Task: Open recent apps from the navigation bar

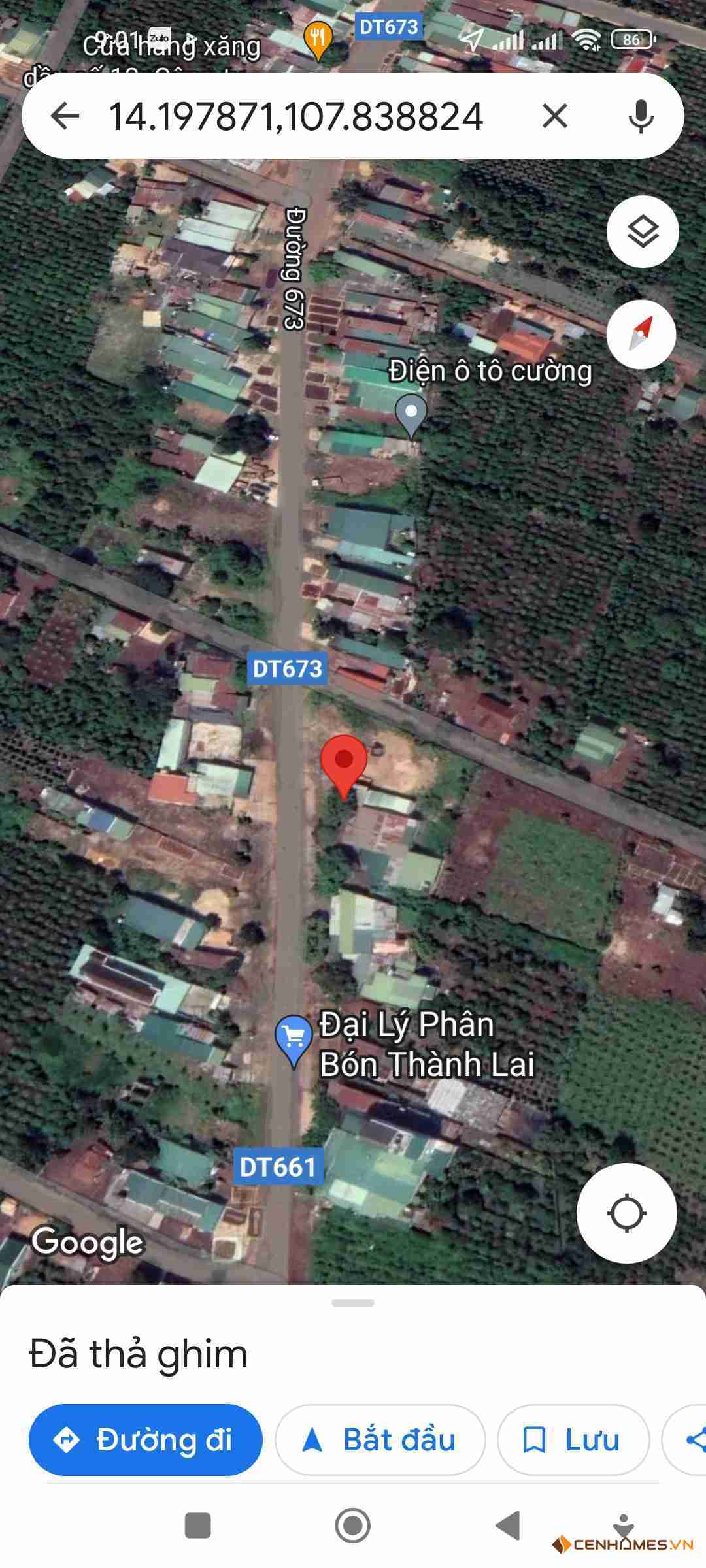Action: 197,1526
